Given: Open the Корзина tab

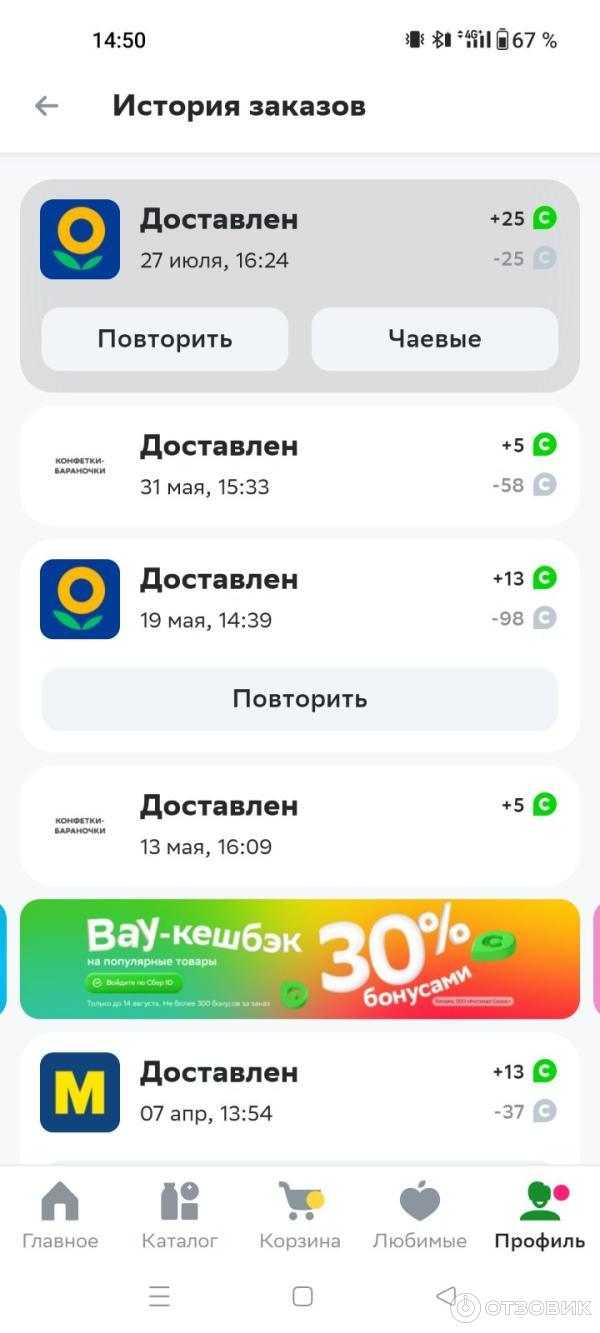Looking at the screenshot, I should [300, 1215].
